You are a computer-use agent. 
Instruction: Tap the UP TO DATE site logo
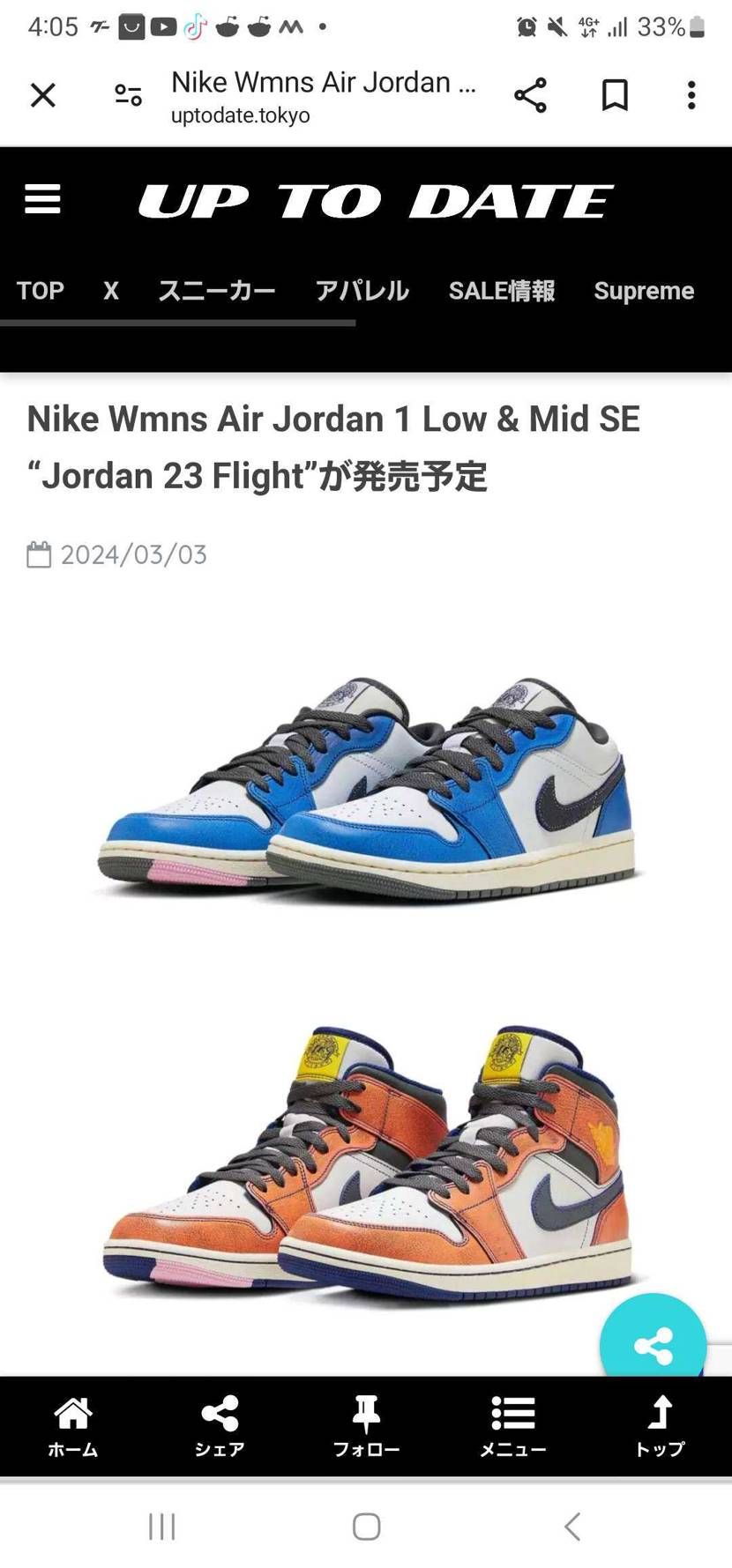pos(375,201)
